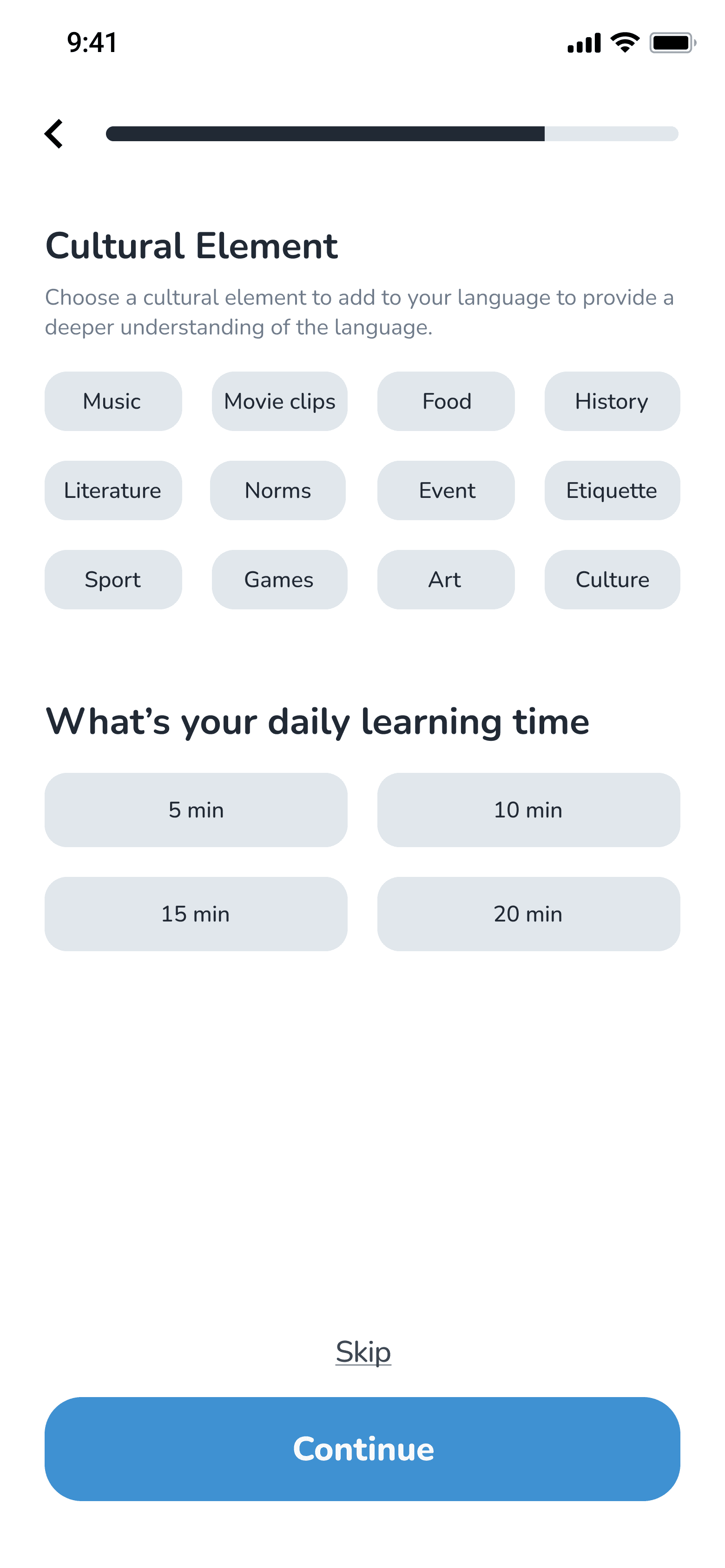
Task: Select the Music chip
Action: (x=113, y=401)
